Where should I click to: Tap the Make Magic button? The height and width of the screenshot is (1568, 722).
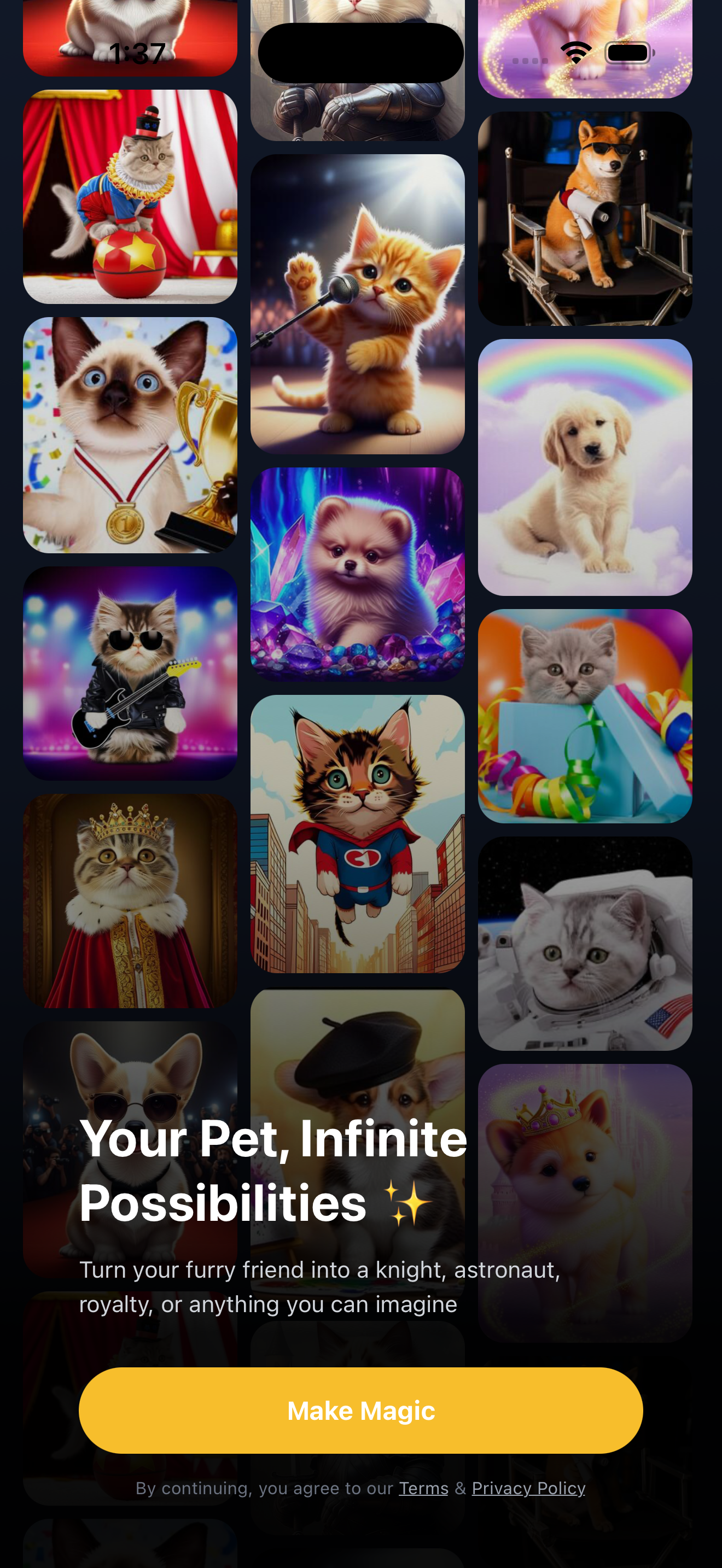pos(361,1410)
